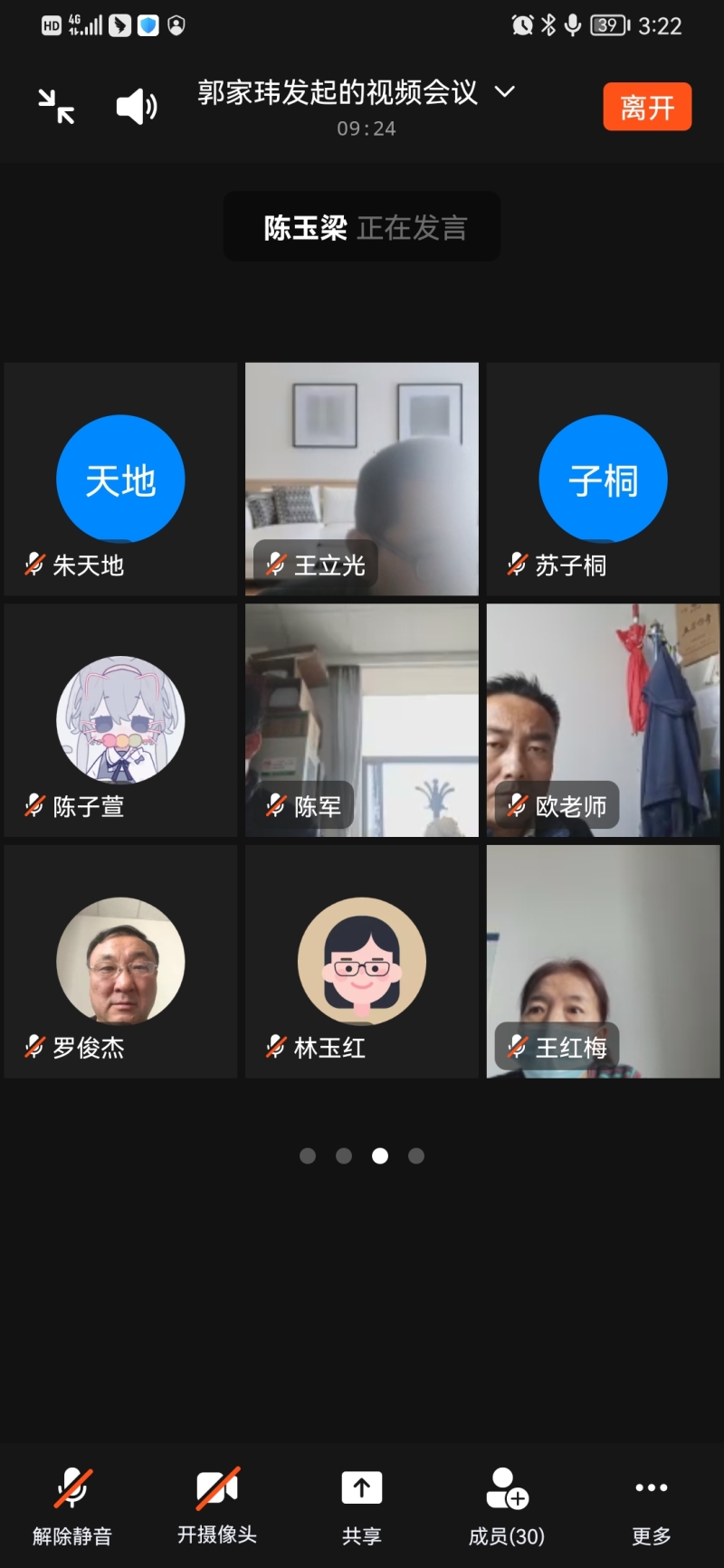The height and width of the screenshot is (1568, 724).
Task: Select 王立光's video tile
Action: [362, 479]
